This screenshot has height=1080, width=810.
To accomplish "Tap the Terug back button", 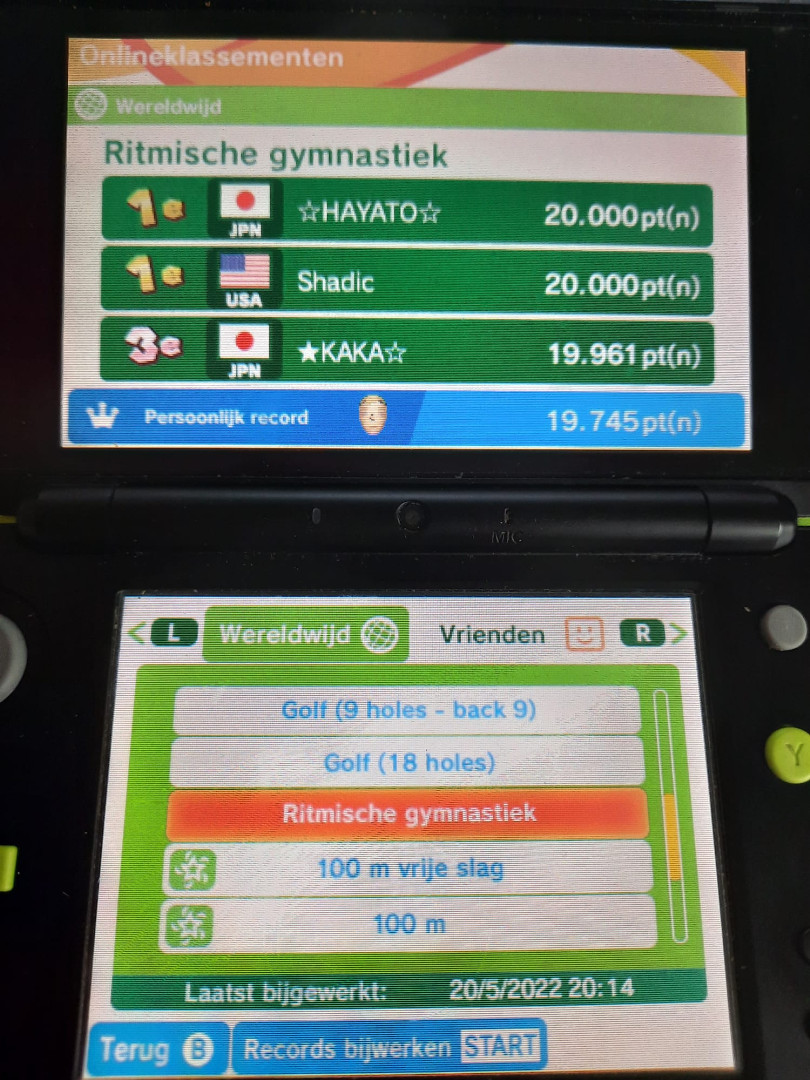I will (157, 1049).
